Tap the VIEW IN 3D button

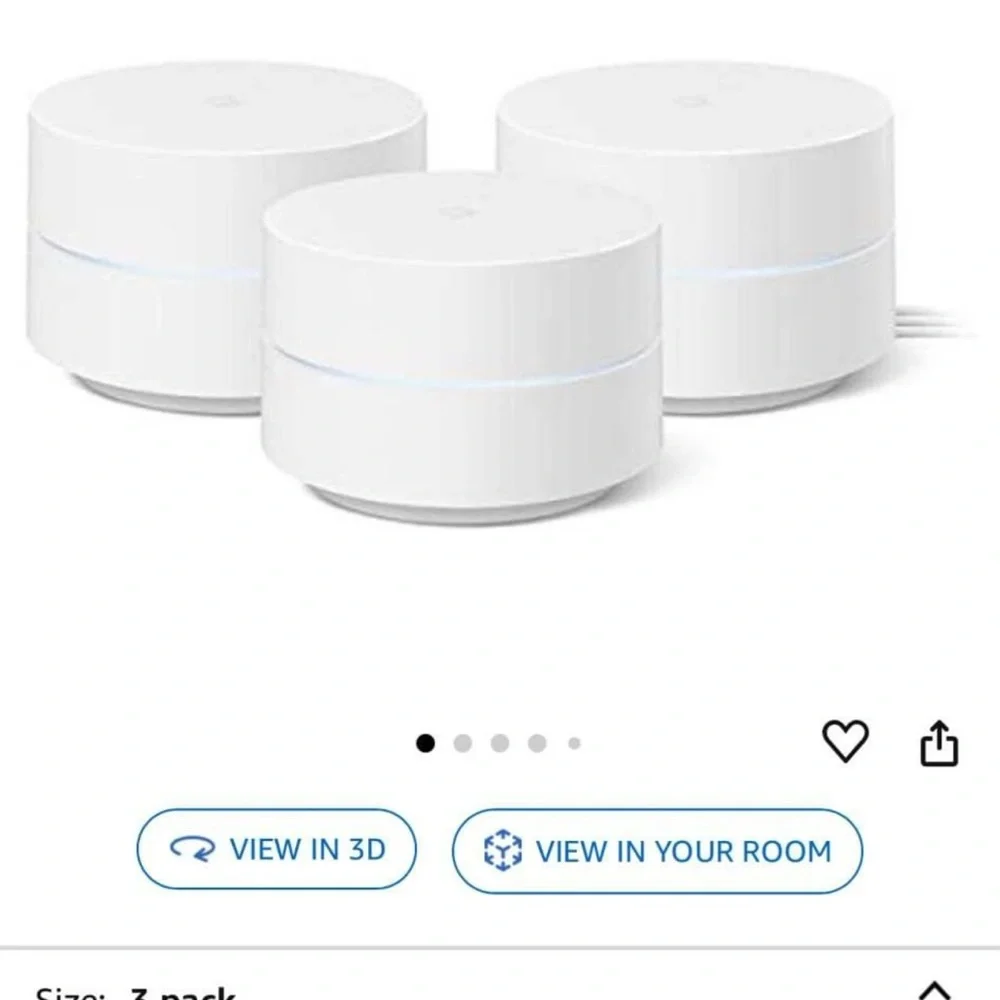(x=276, y=850)
